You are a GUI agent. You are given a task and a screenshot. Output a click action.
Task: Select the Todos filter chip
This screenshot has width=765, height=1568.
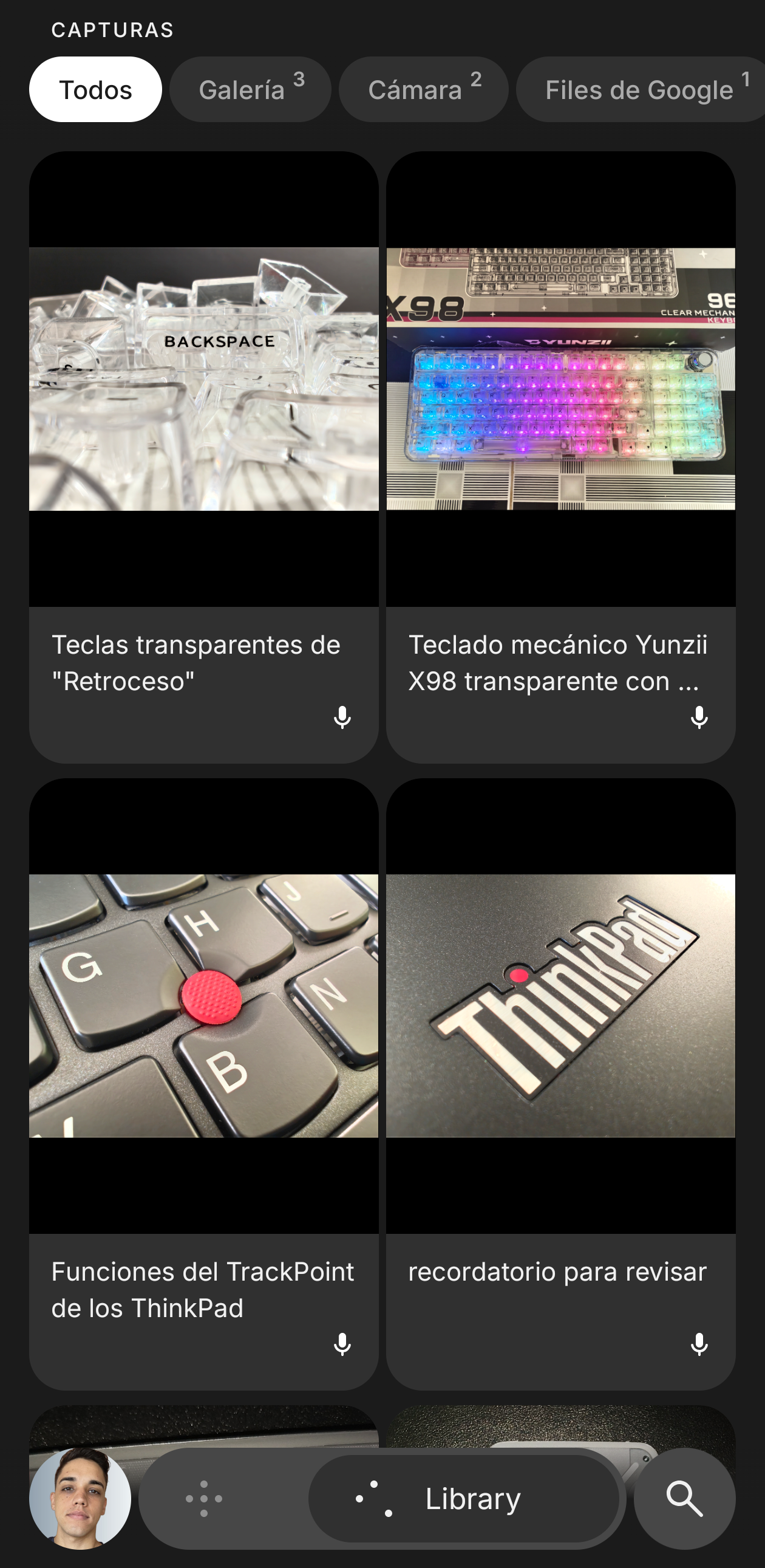tap(95, 90)
